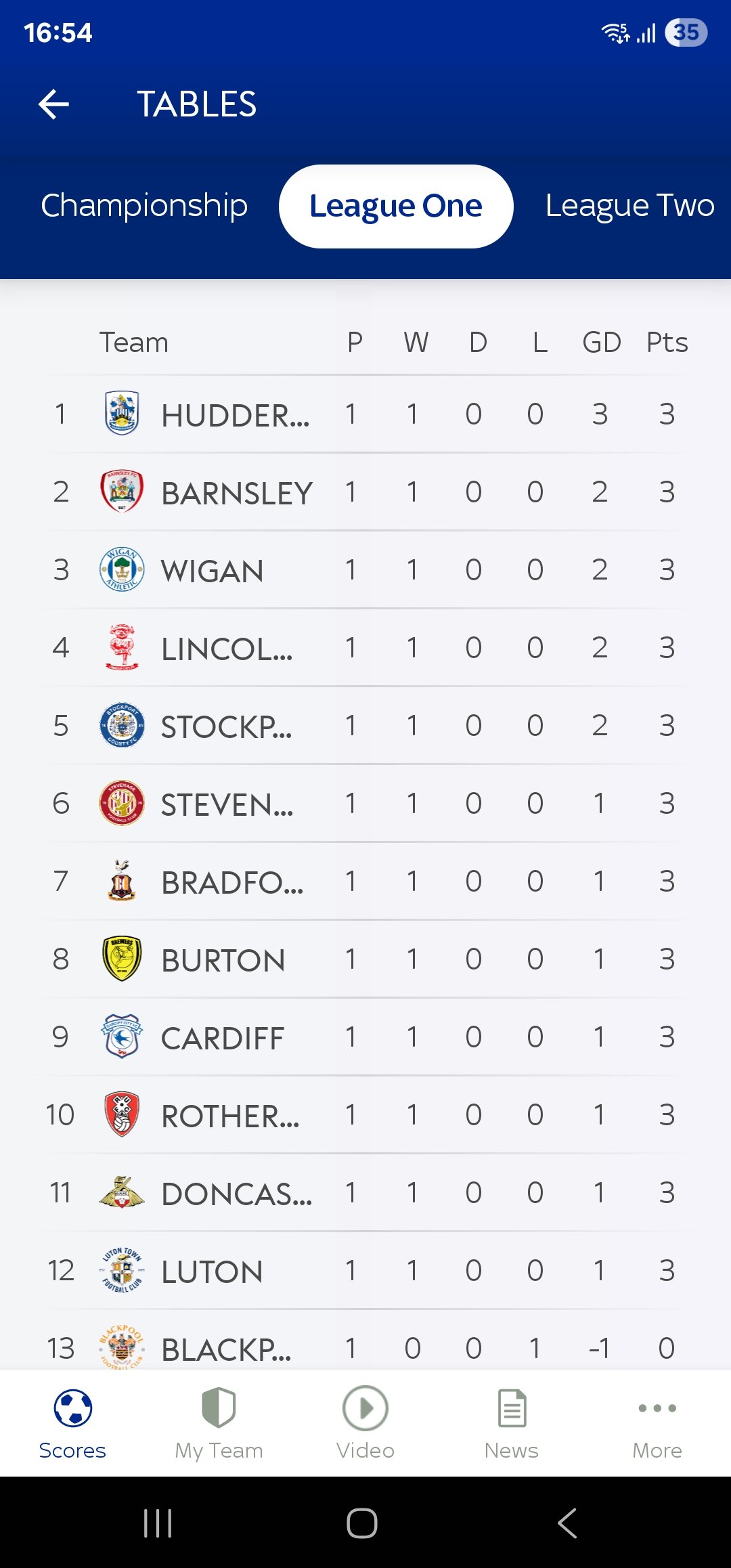Go back using the app bar arrow
Image resolution: width=731 pixels, height=1568 pixels.
click(x=54, y=104)
